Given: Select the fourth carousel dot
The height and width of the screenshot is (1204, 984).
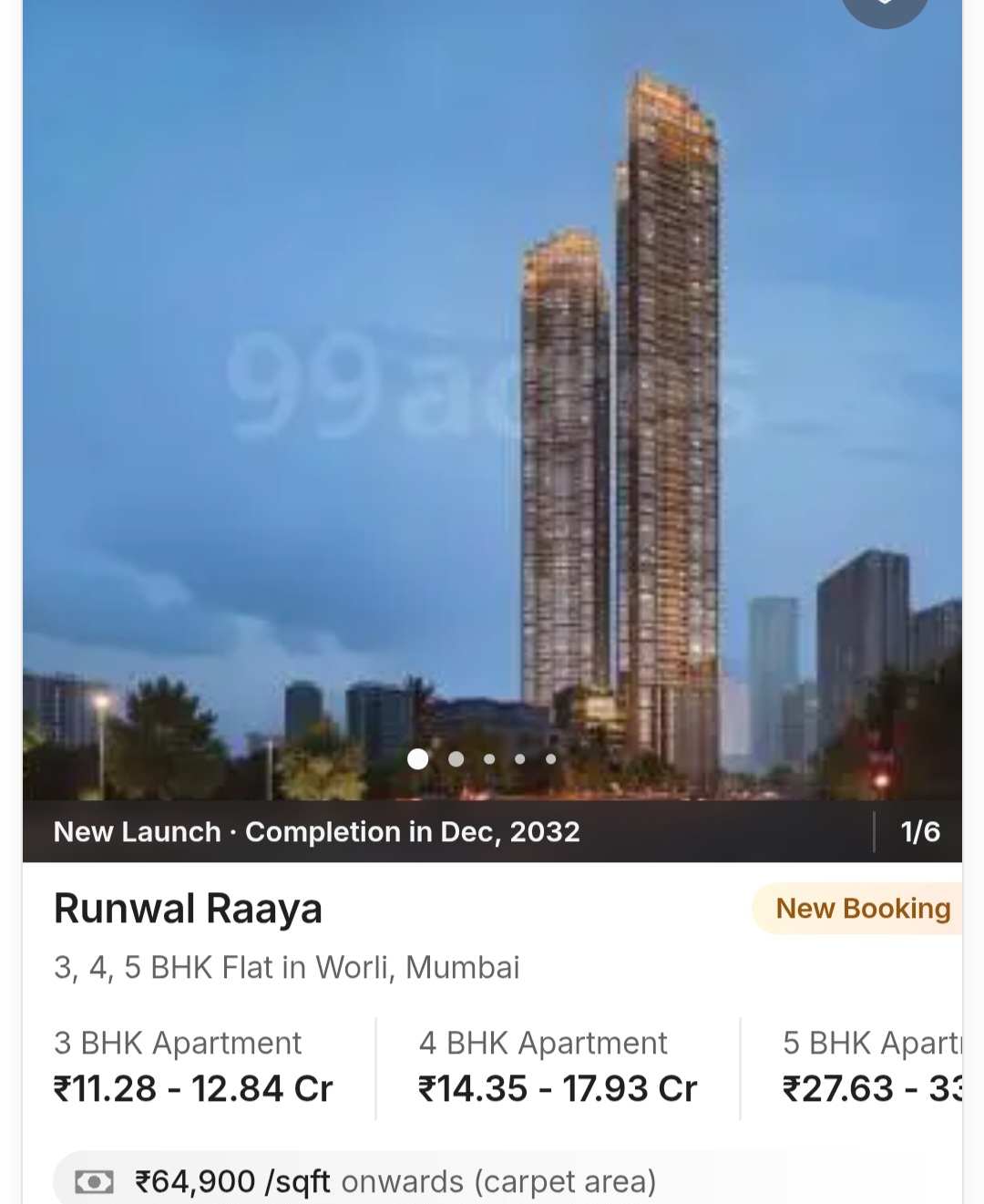Looking at the screenshot, I should tap(519, 759).
